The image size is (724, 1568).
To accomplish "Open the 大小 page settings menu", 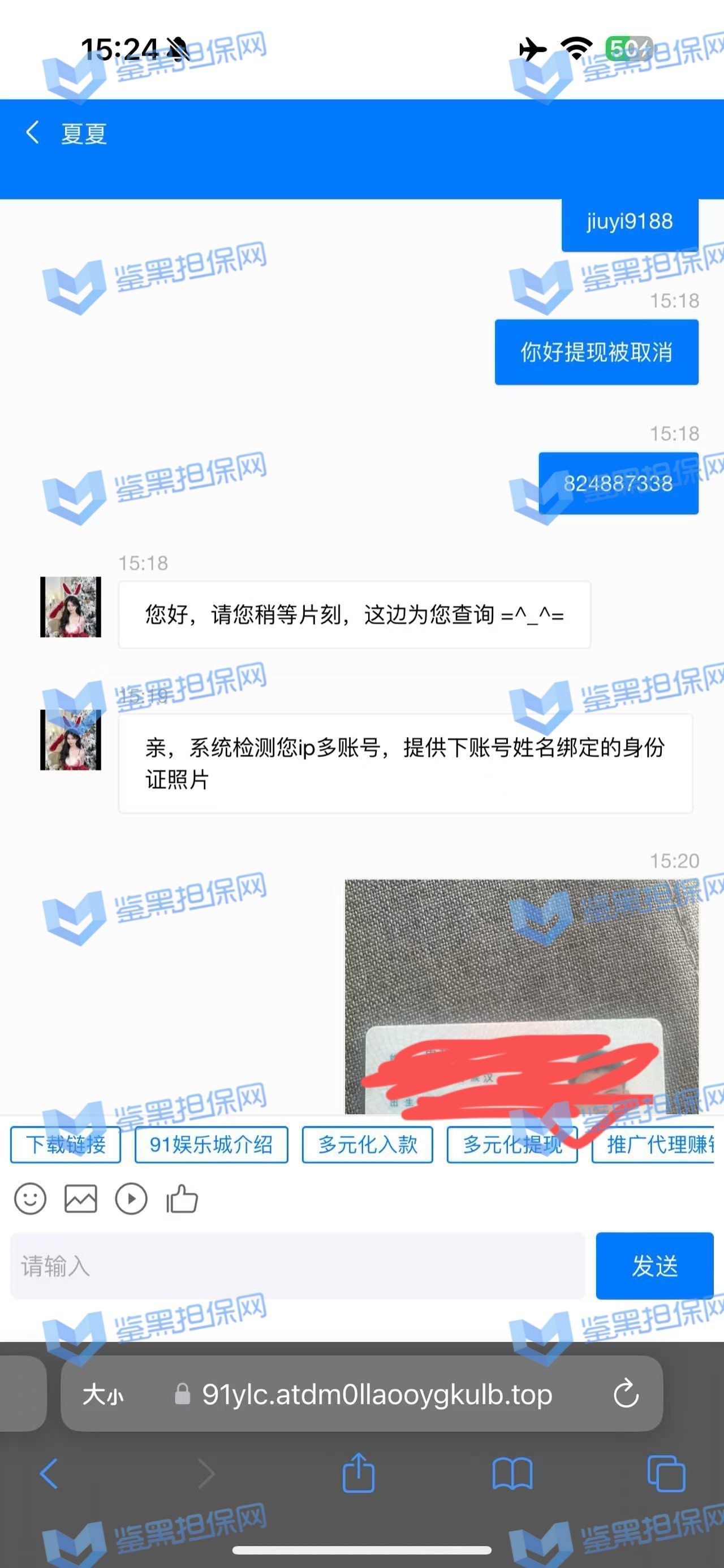I will [x=103, y=1394].
